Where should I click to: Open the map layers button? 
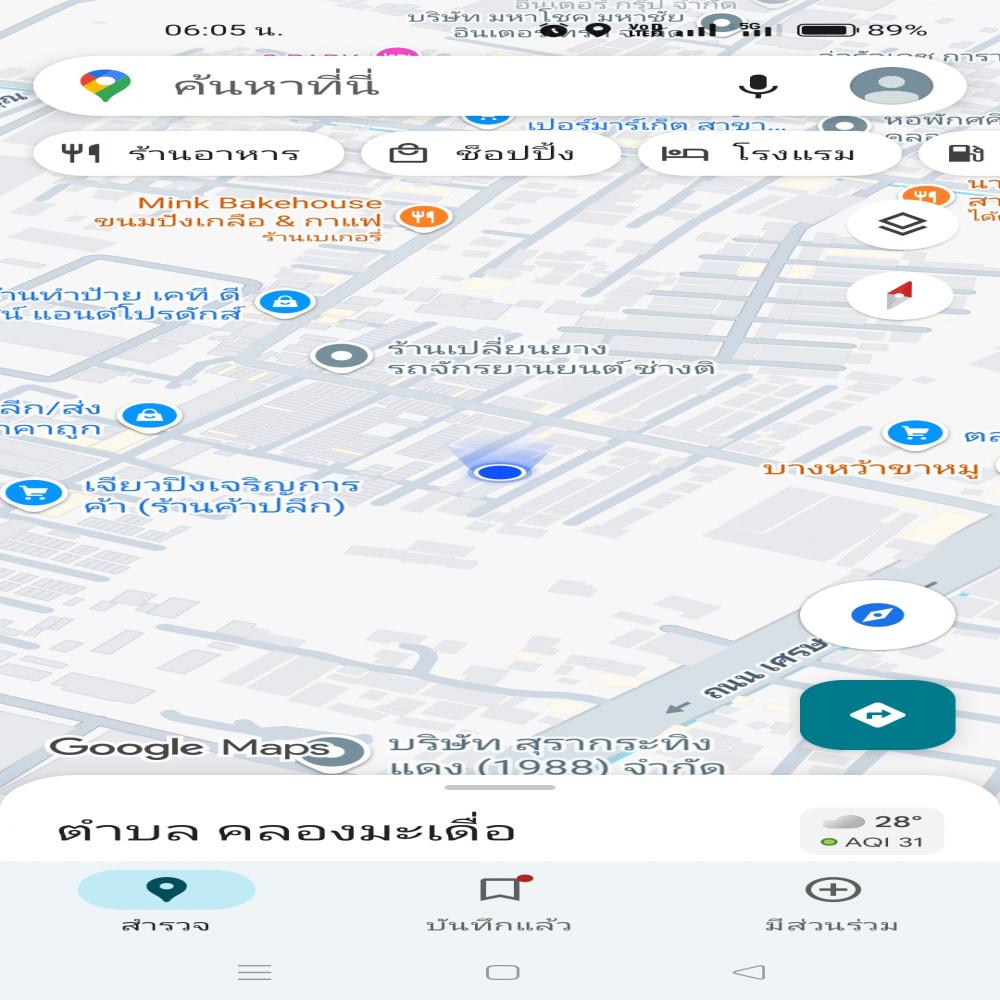(902, 224)
